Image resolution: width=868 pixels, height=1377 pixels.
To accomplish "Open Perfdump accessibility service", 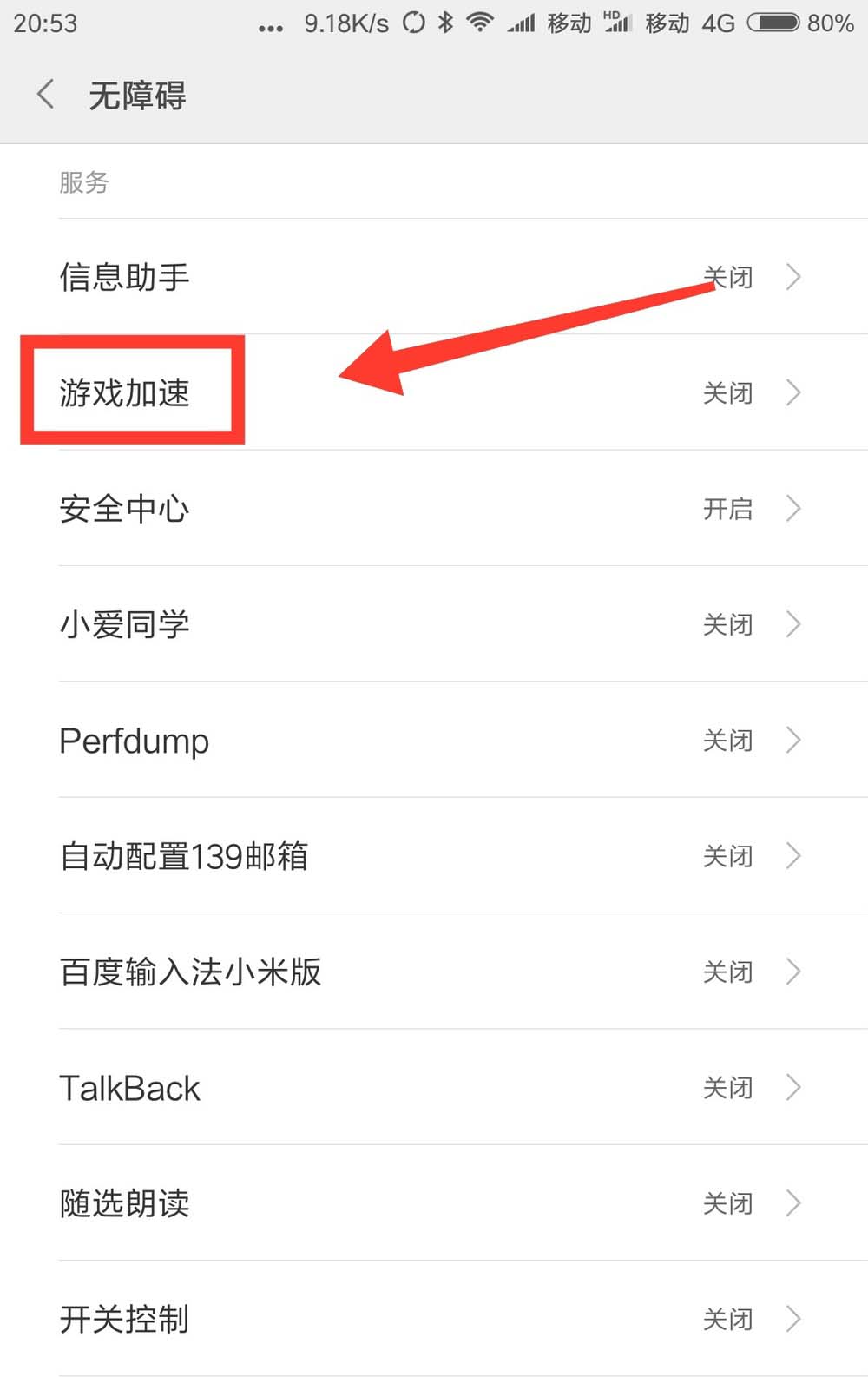I will [434, 741].
